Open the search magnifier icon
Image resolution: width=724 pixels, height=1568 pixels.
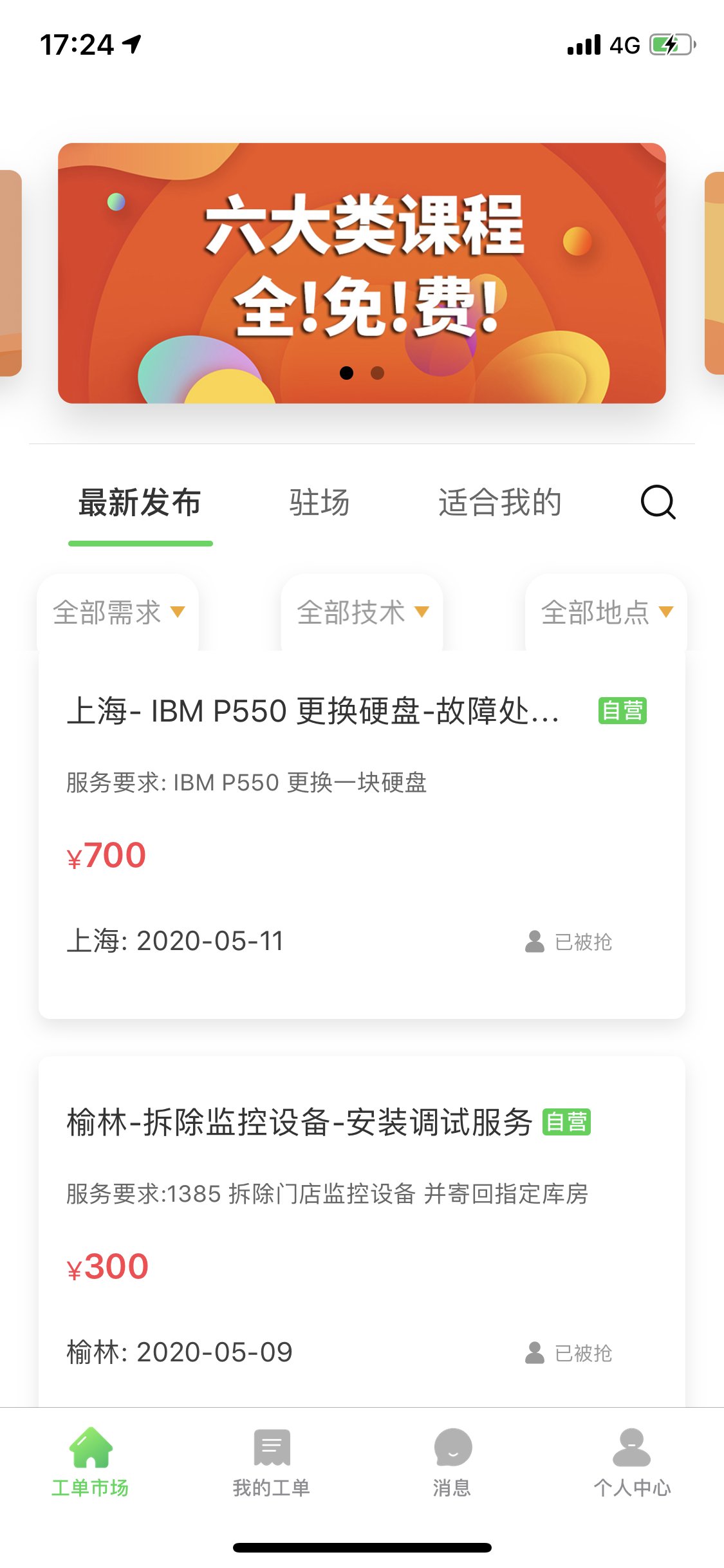point(658,502)
